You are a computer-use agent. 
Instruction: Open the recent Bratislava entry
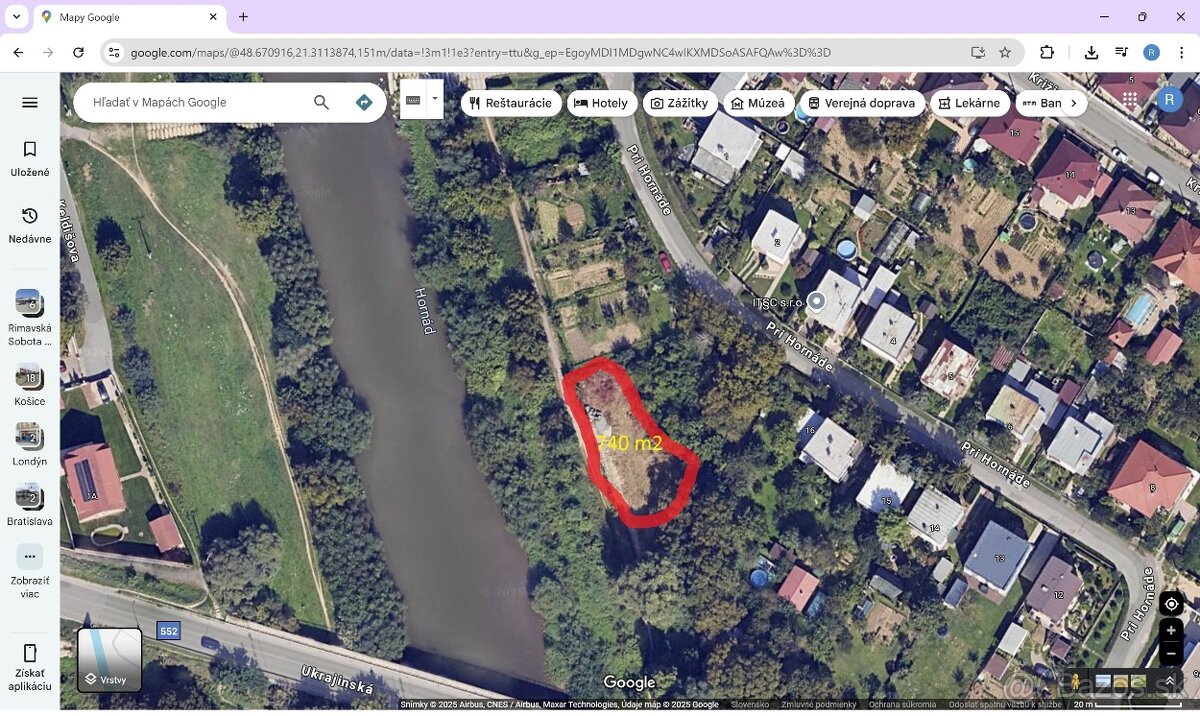click(29, 505)
